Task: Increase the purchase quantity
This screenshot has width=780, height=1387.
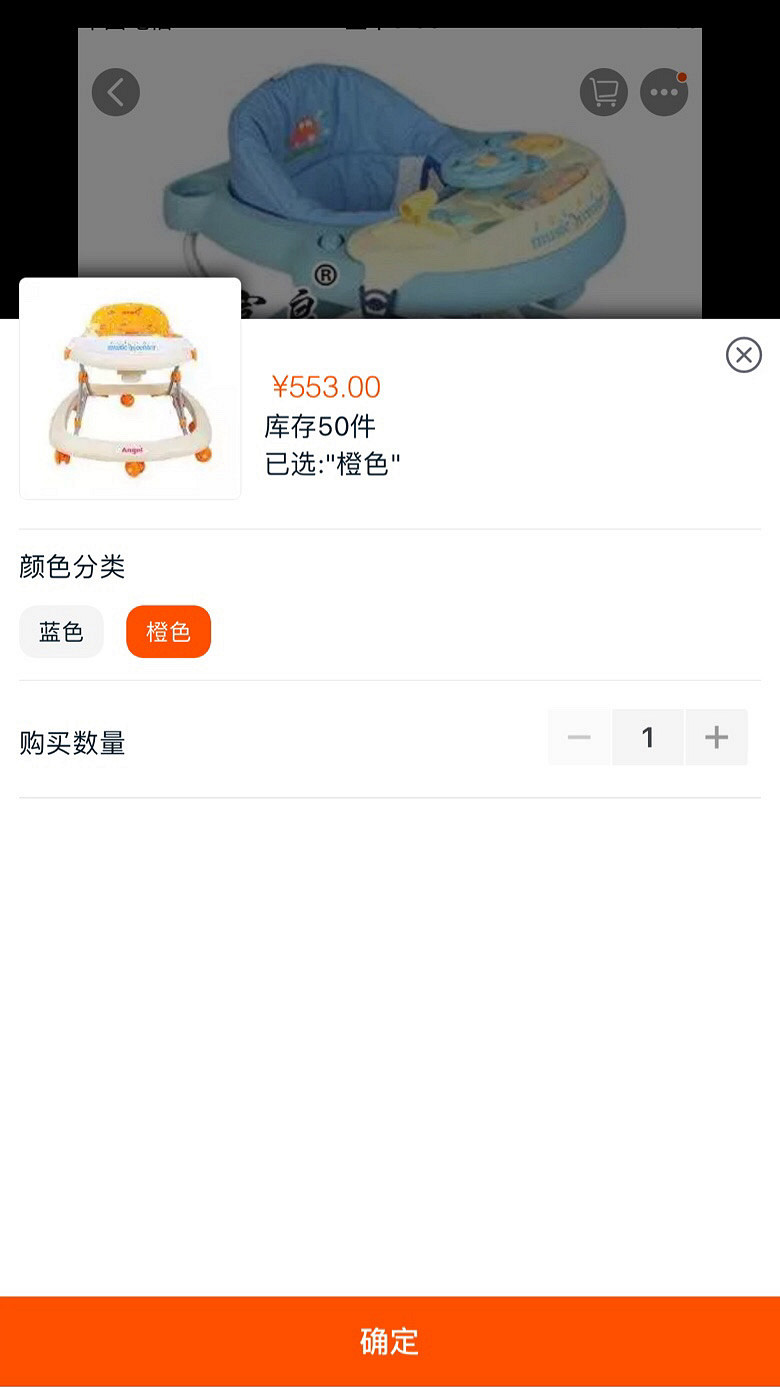Action: tap(716, 738)
